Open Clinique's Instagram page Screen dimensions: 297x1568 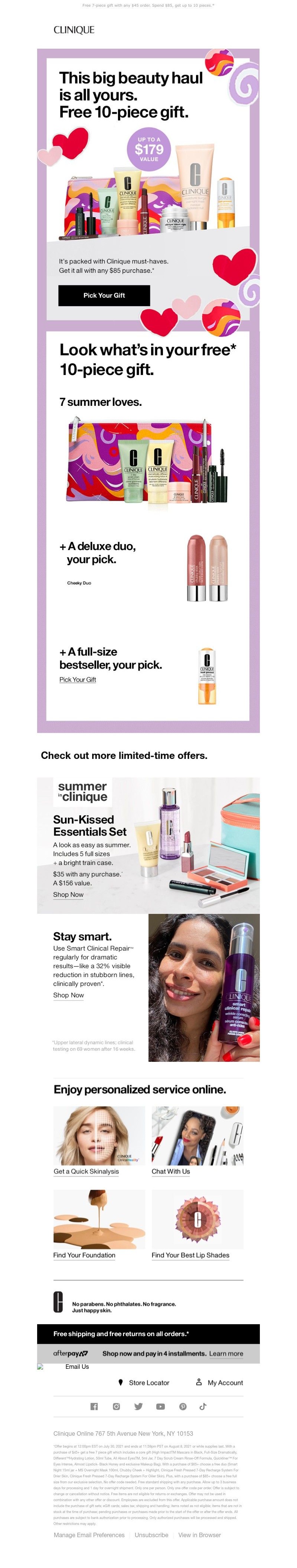point(116,1406)
